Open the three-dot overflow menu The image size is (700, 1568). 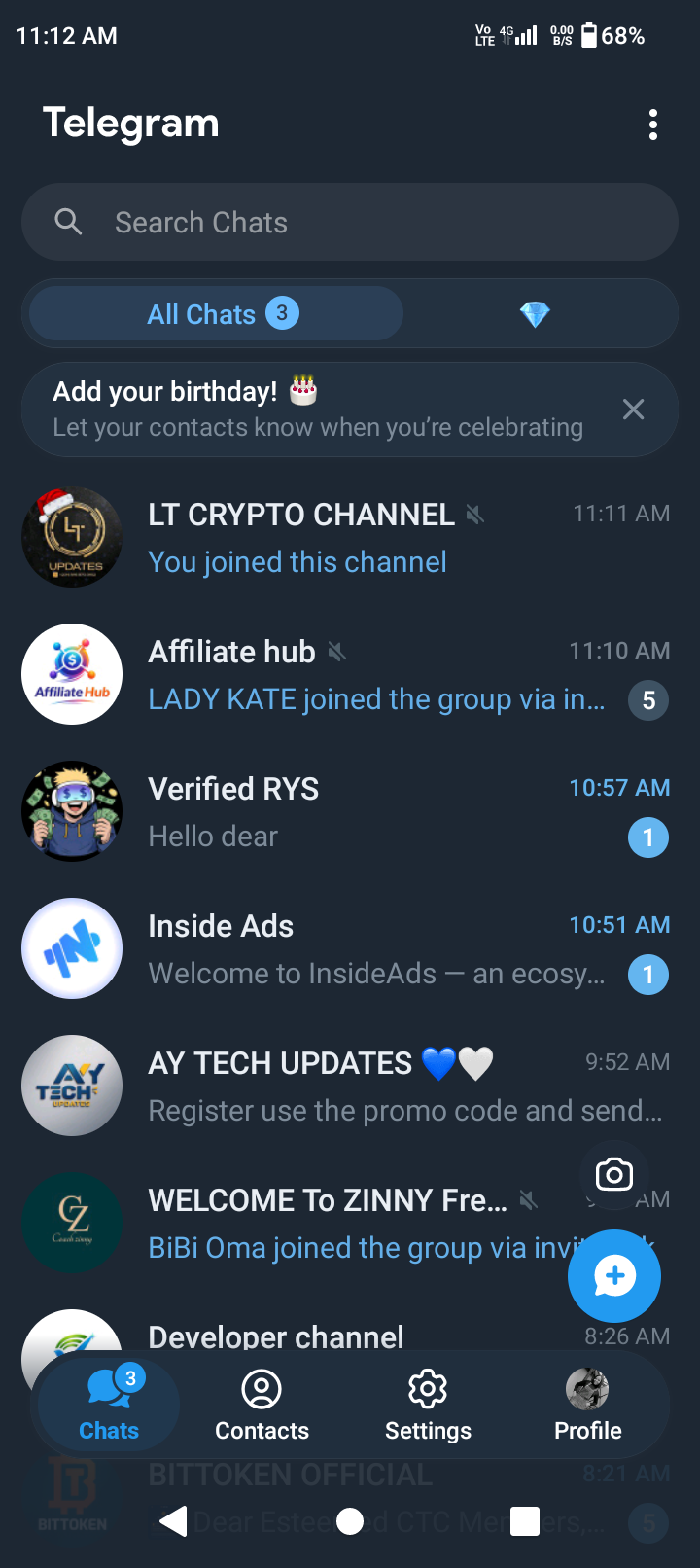(653, 125)
